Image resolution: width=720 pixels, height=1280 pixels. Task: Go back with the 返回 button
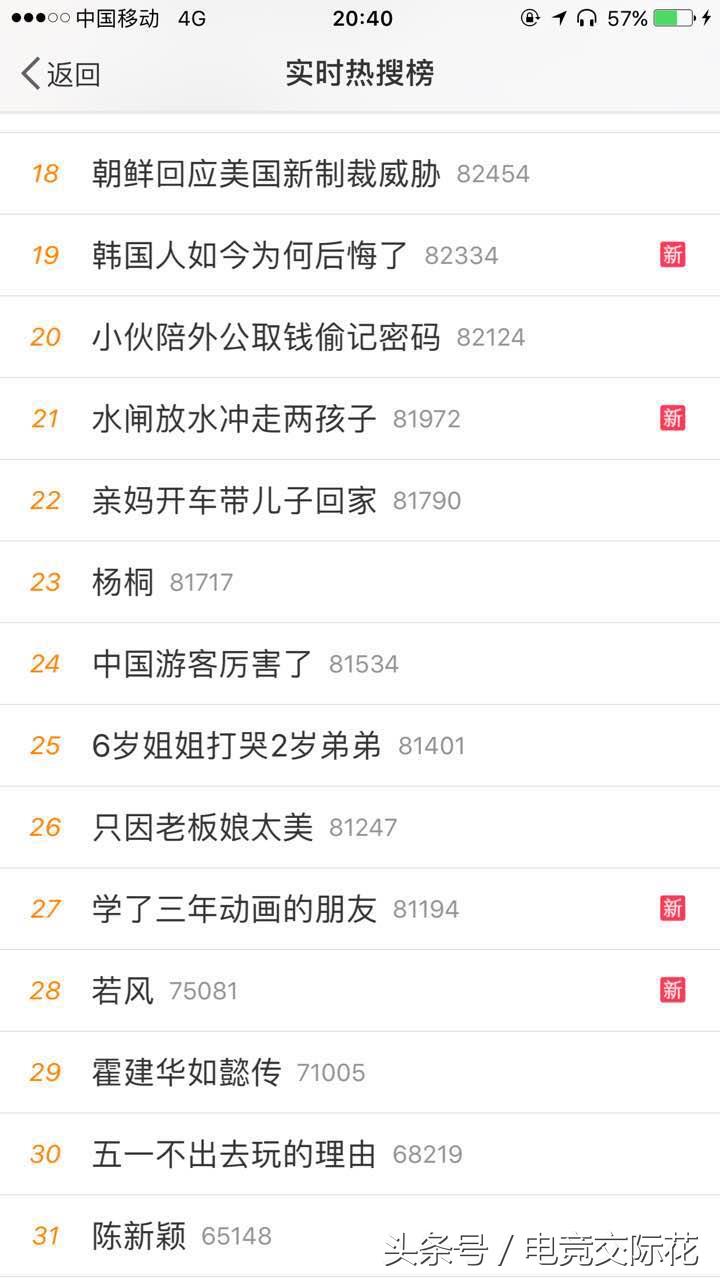point(61,74)
